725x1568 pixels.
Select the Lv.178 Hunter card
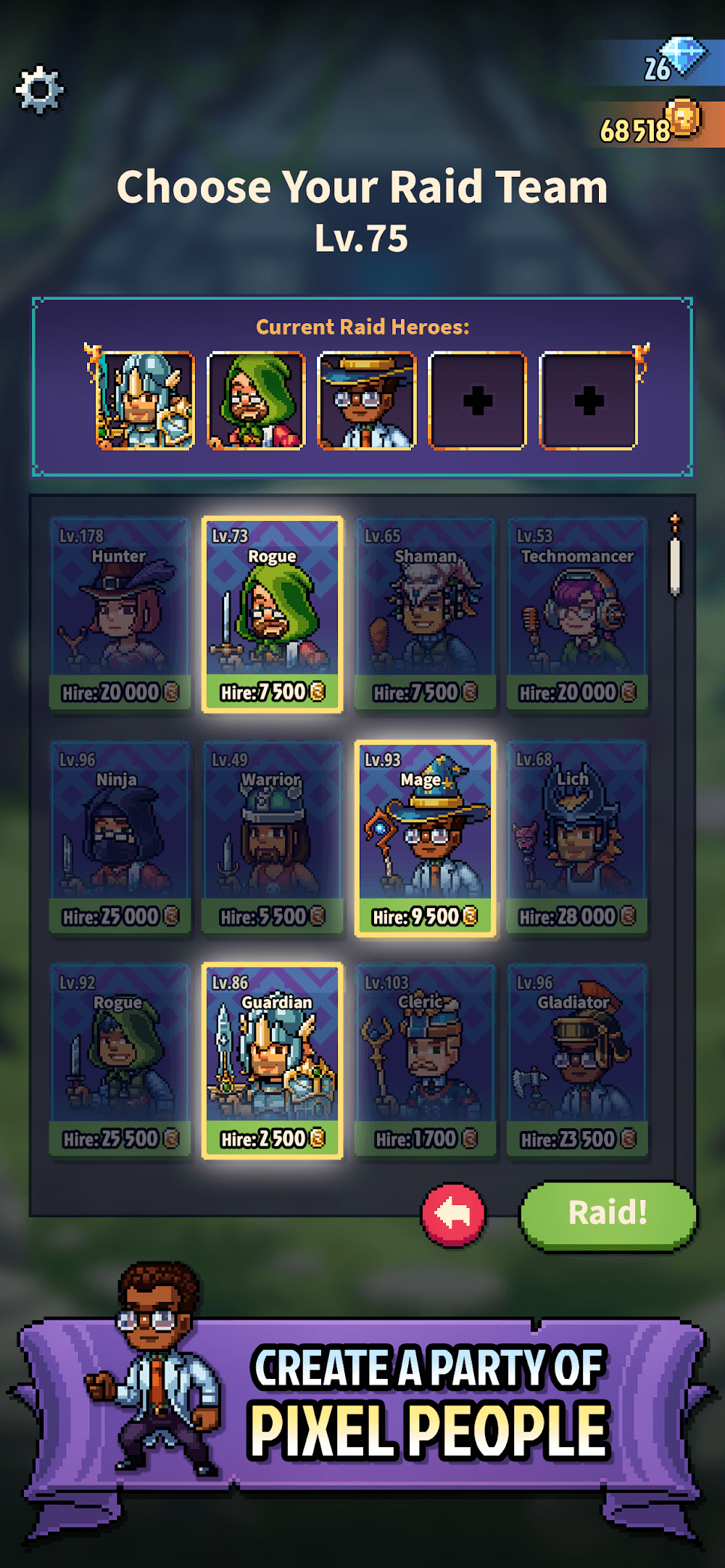click(120, 614)
